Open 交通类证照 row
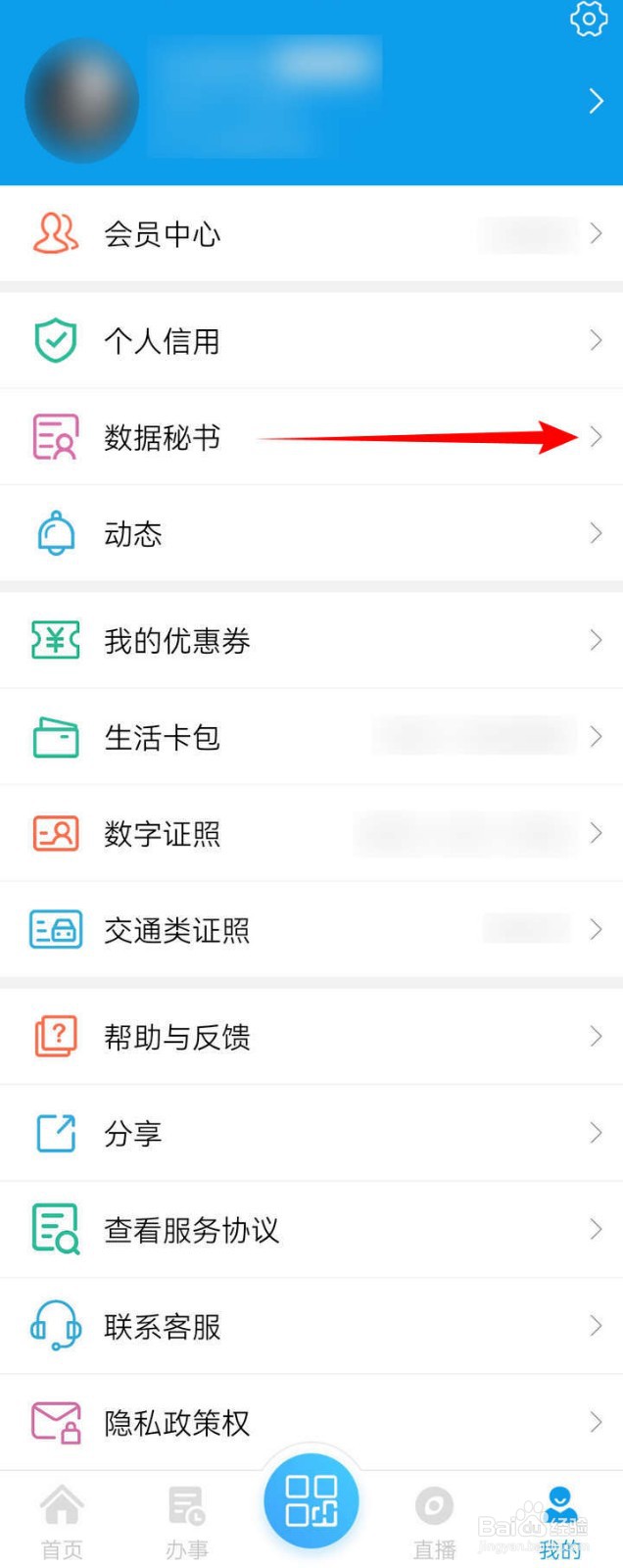 311,930
